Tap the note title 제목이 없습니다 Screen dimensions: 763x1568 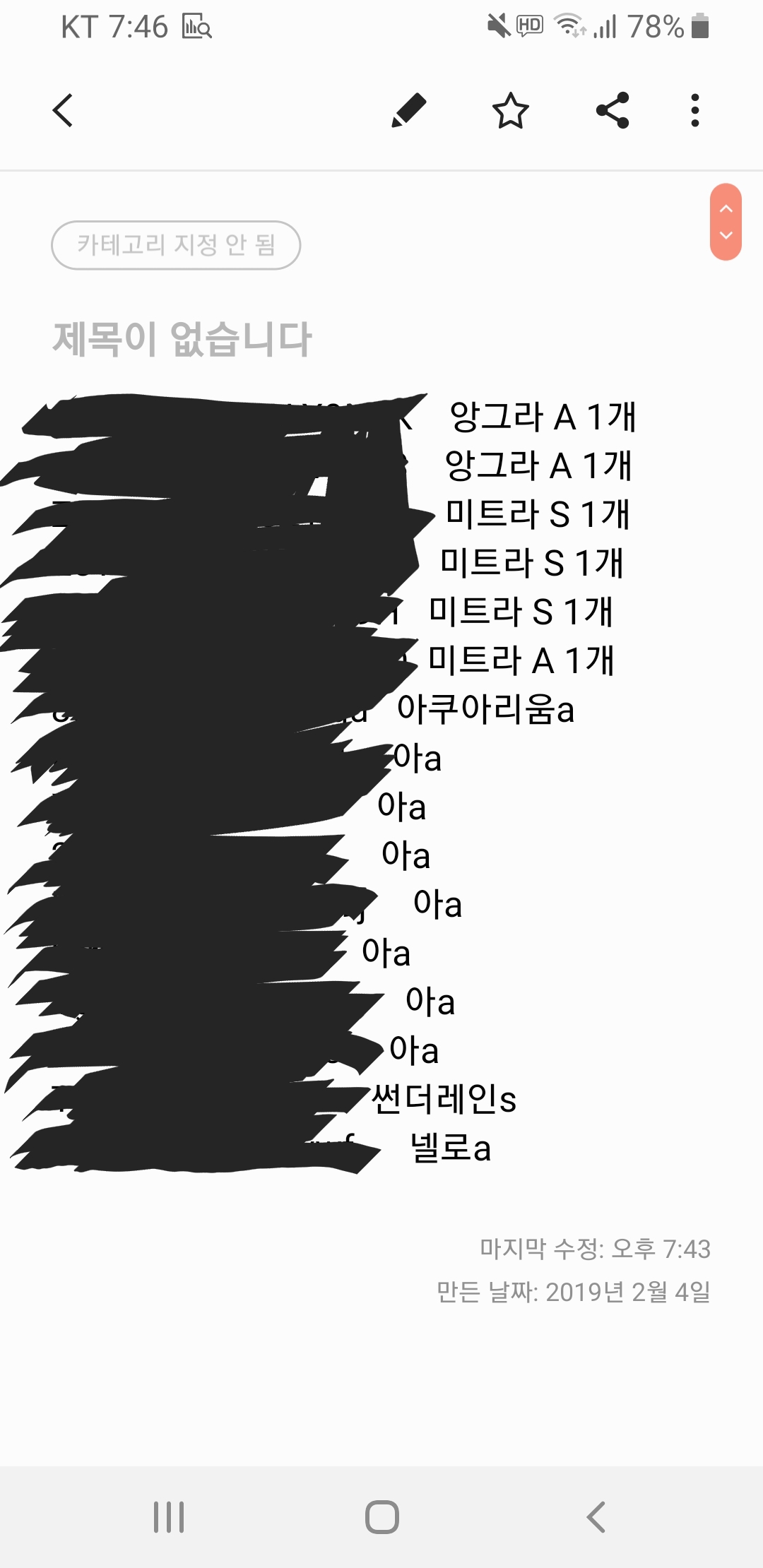coord(182,339)
